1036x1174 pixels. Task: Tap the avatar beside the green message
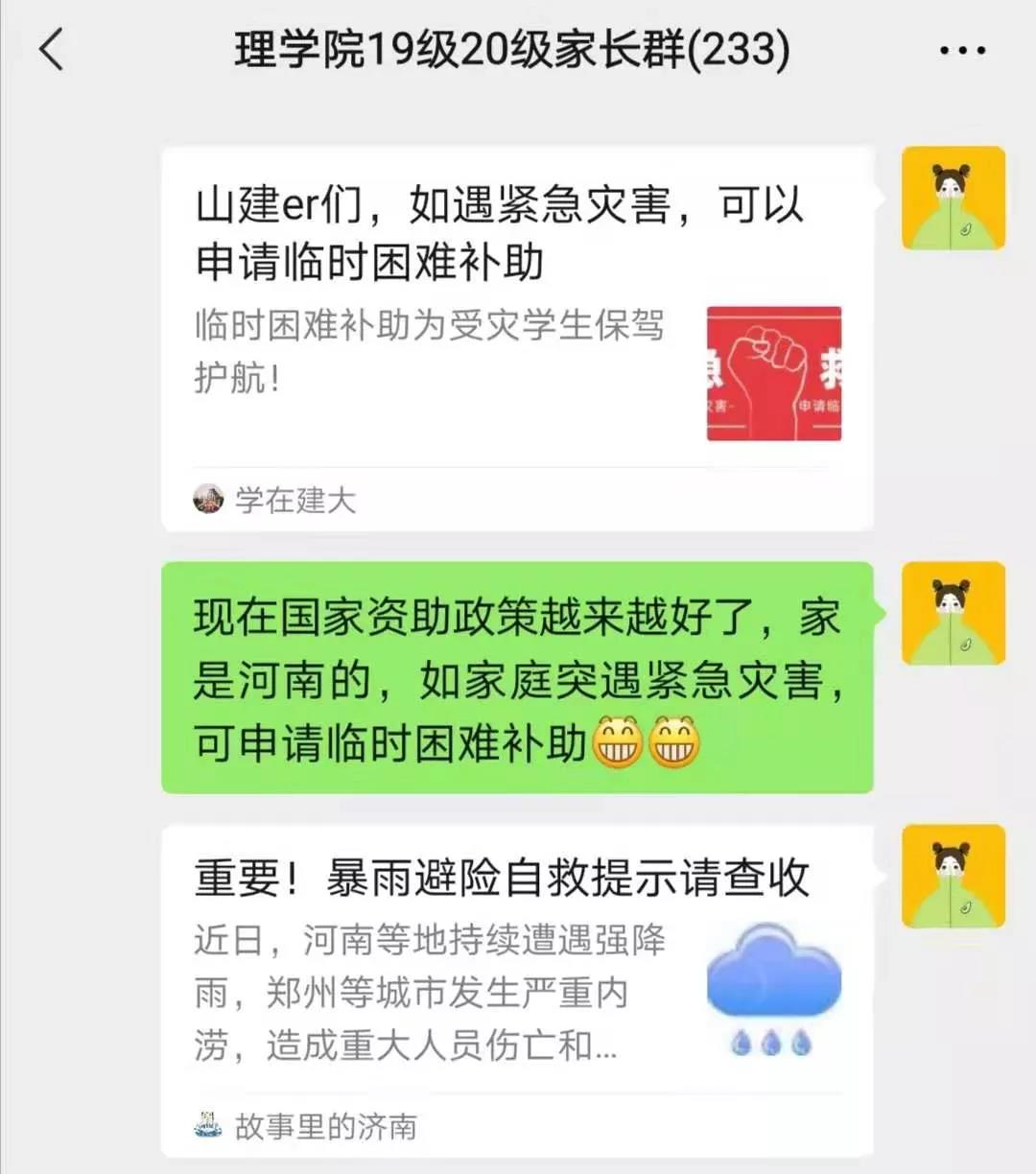953,614
